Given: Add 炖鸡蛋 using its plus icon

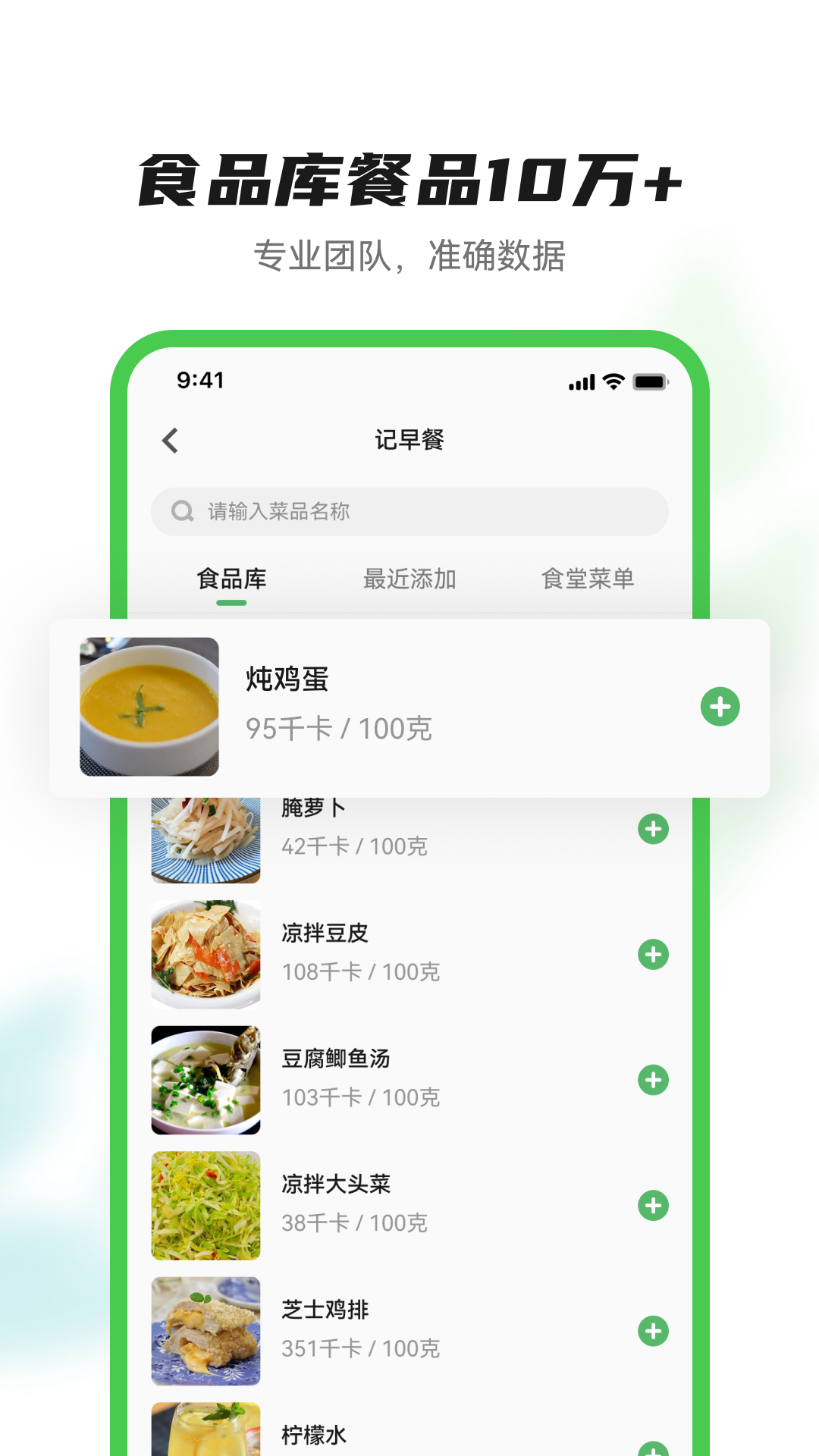Looking at the screenshot, I should point(720,705).
